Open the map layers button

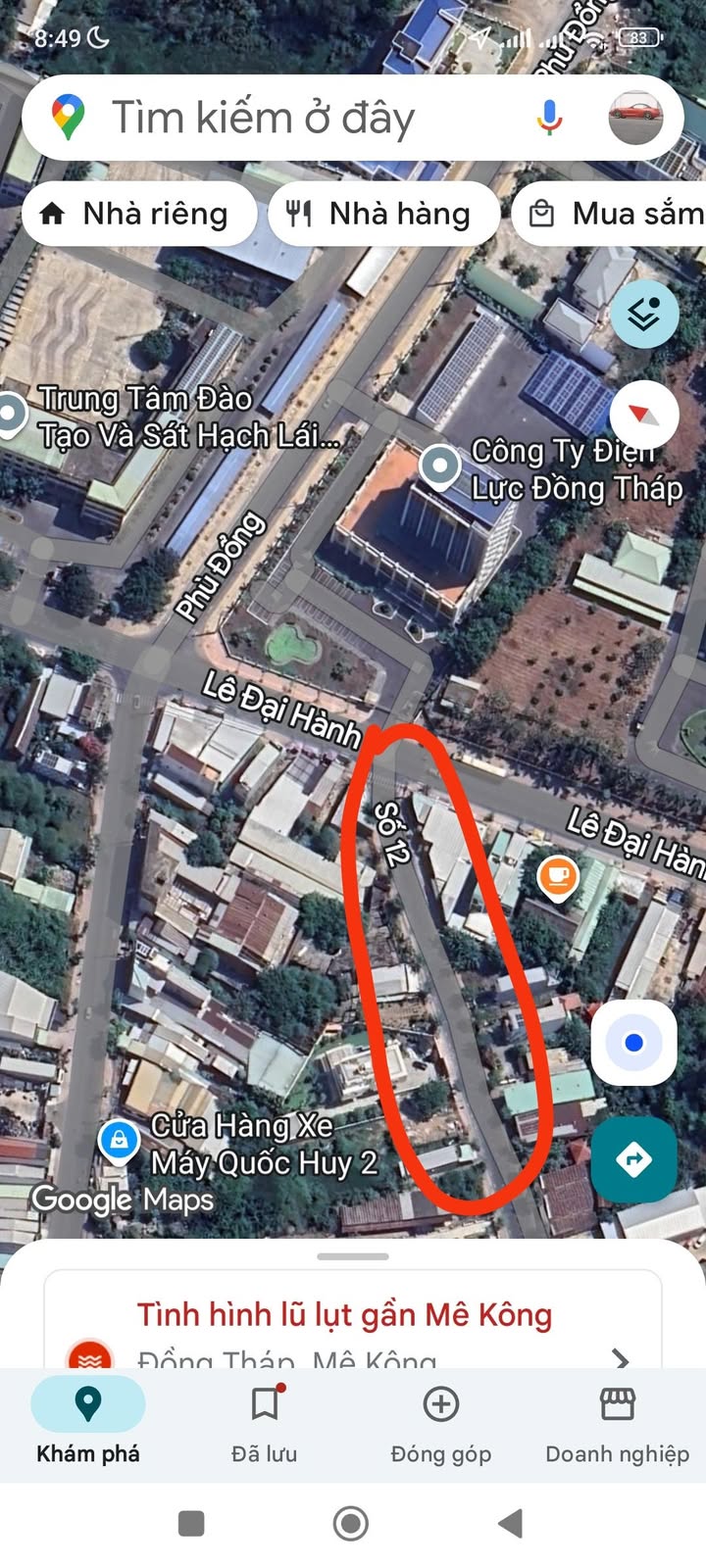tap(644, 315)
